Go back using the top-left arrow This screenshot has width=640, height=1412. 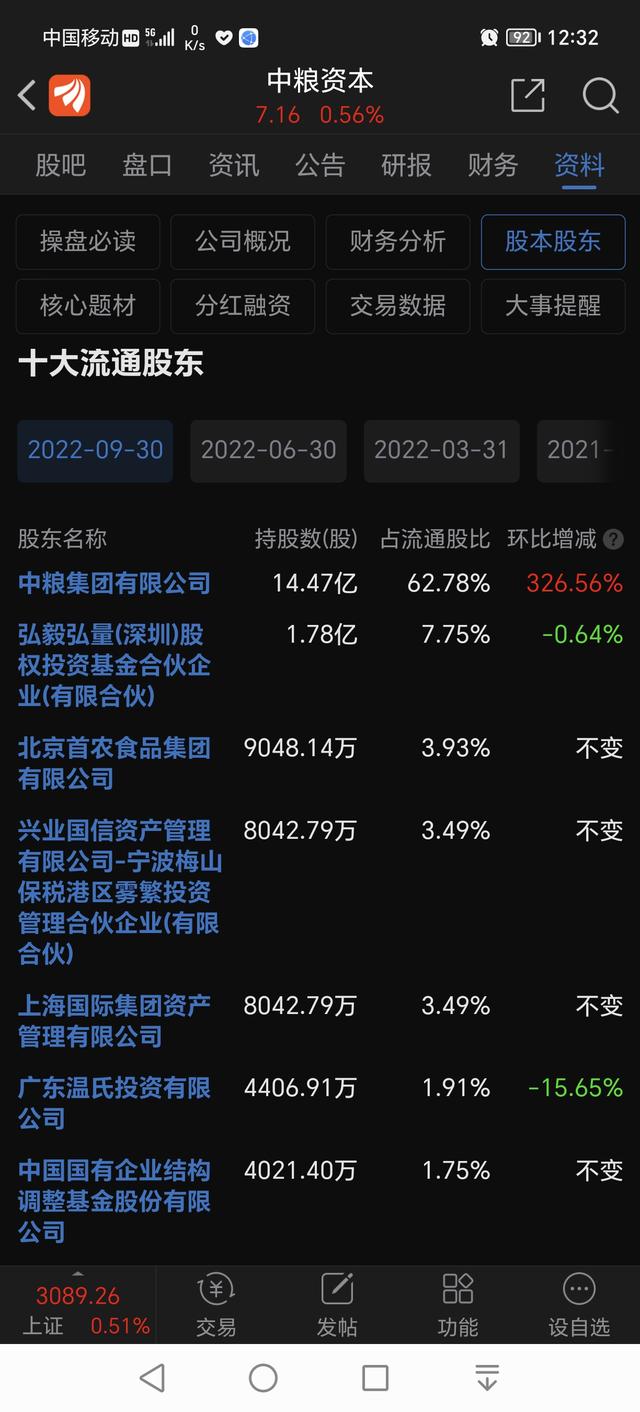pos(27,96)
